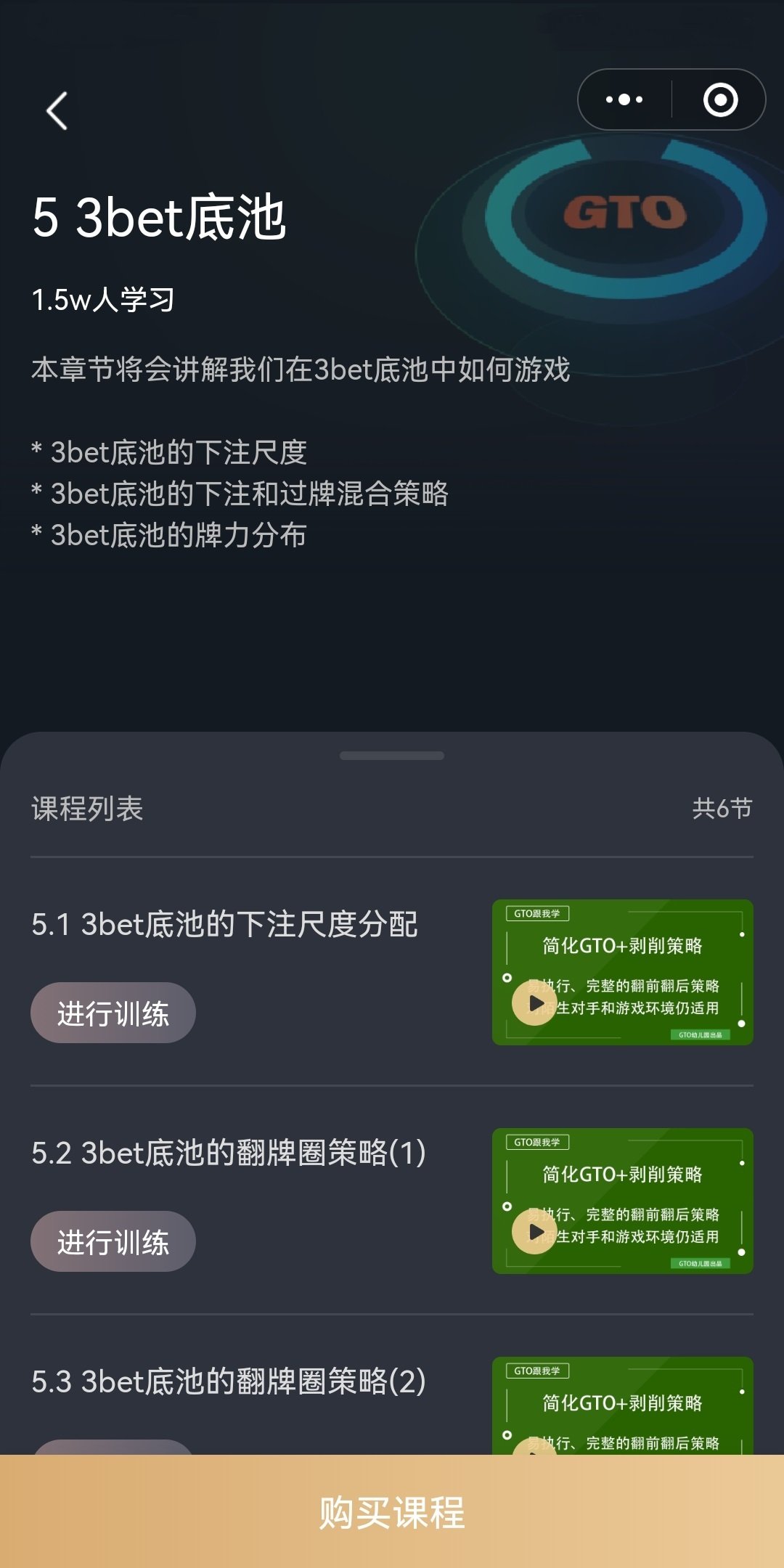Start training for lesson 5.2
Image resolution: width=784 pixels, height=1568 pixels.
[x=113, y=1241]
